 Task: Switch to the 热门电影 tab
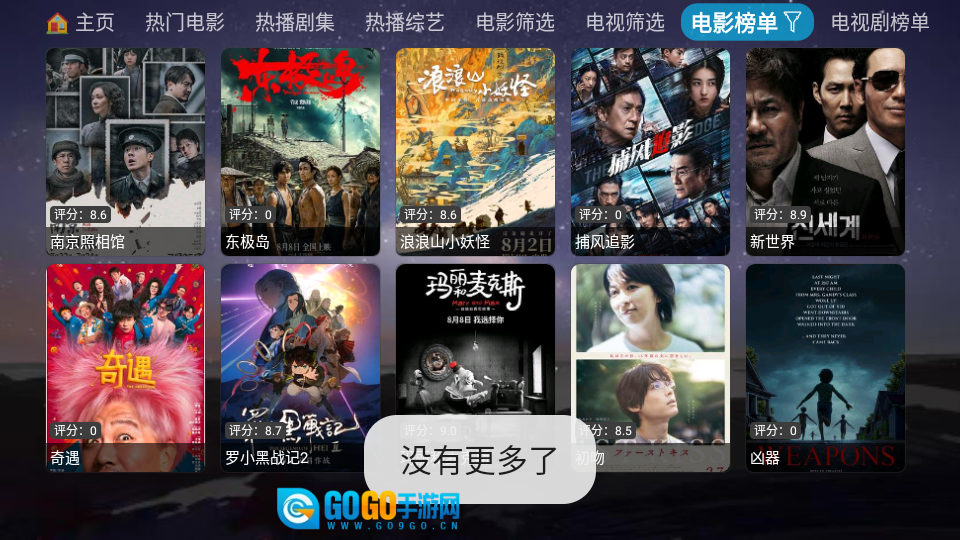click(185, 22)
